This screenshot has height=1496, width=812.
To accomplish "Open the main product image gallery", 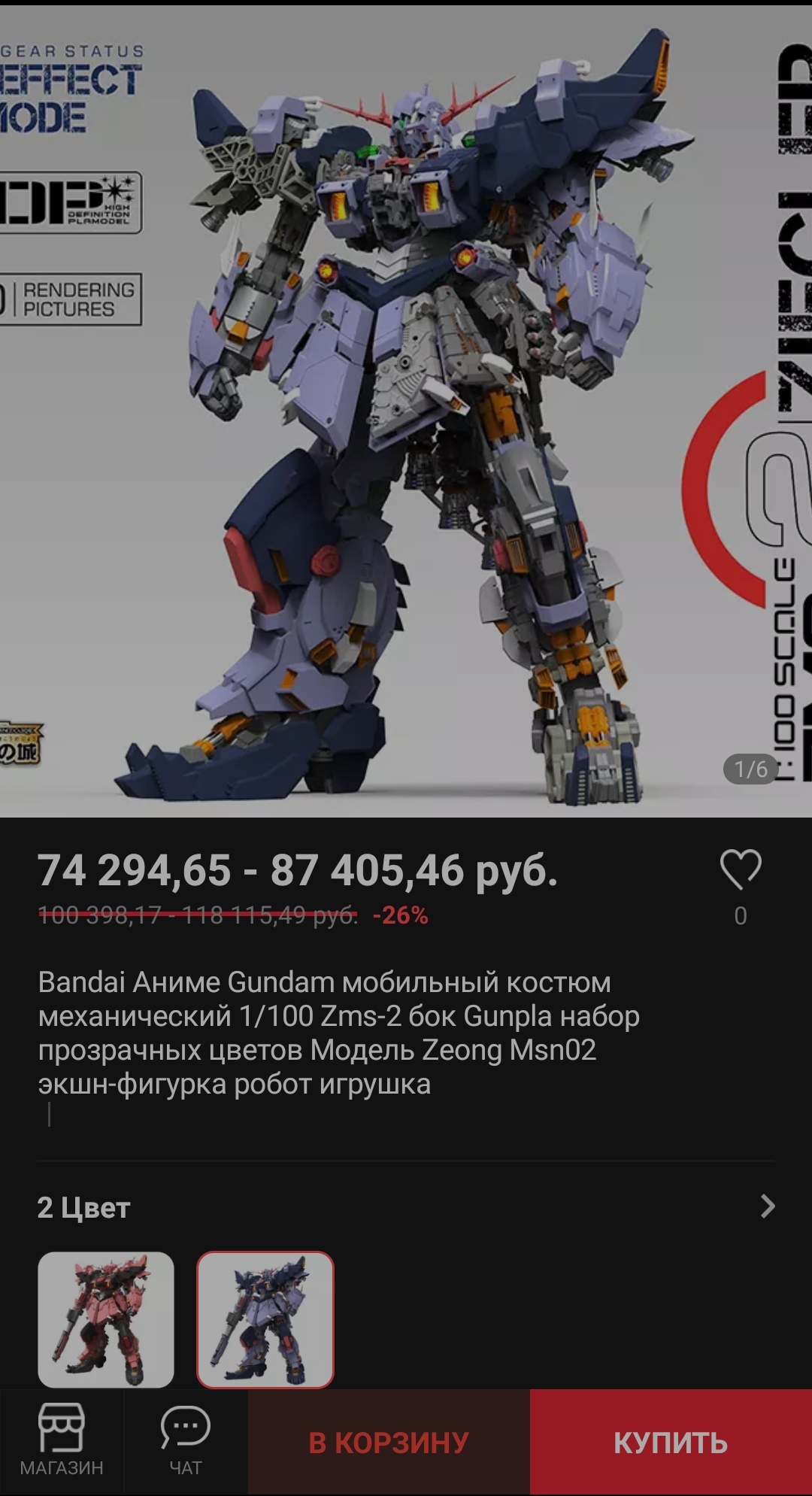I will click(406, 411).
